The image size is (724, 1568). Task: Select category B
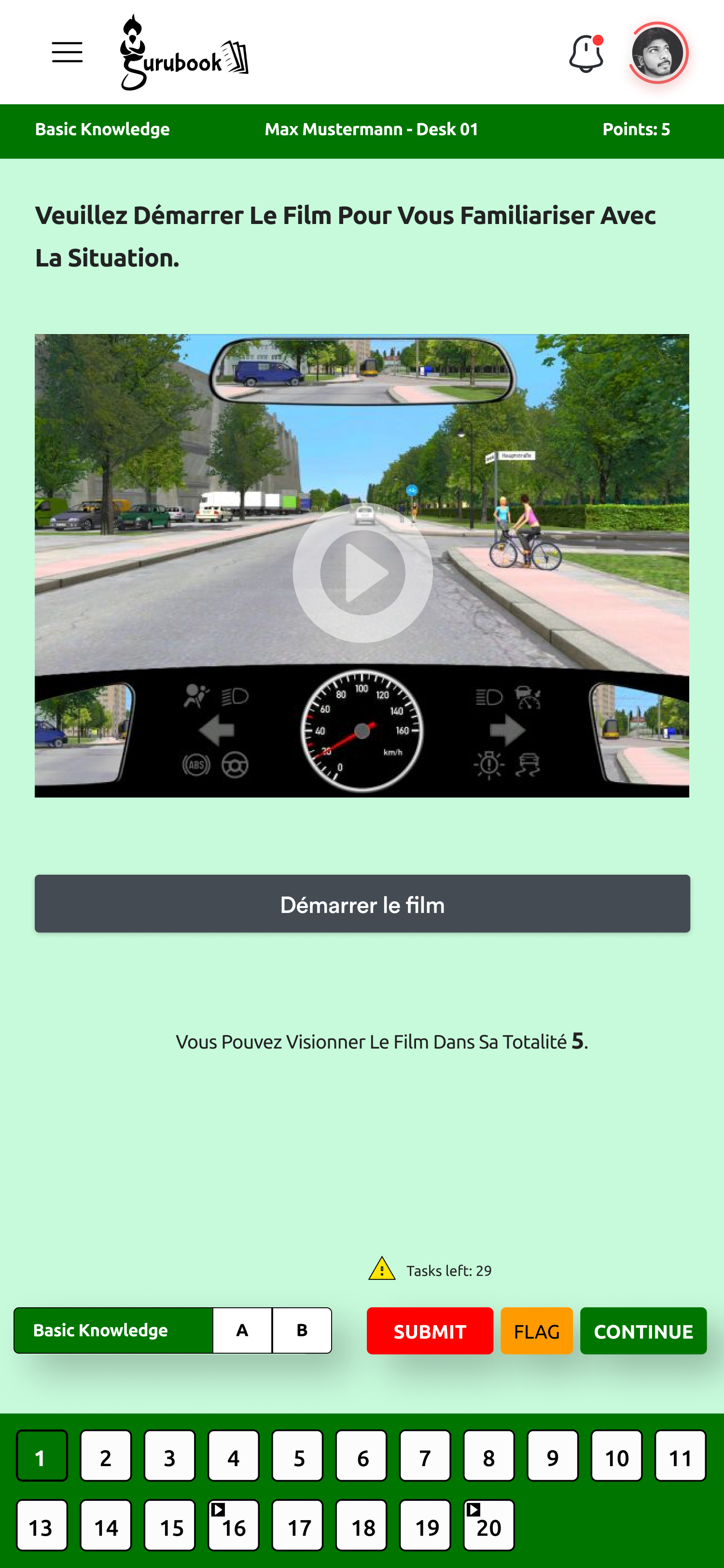point(302,1330)
